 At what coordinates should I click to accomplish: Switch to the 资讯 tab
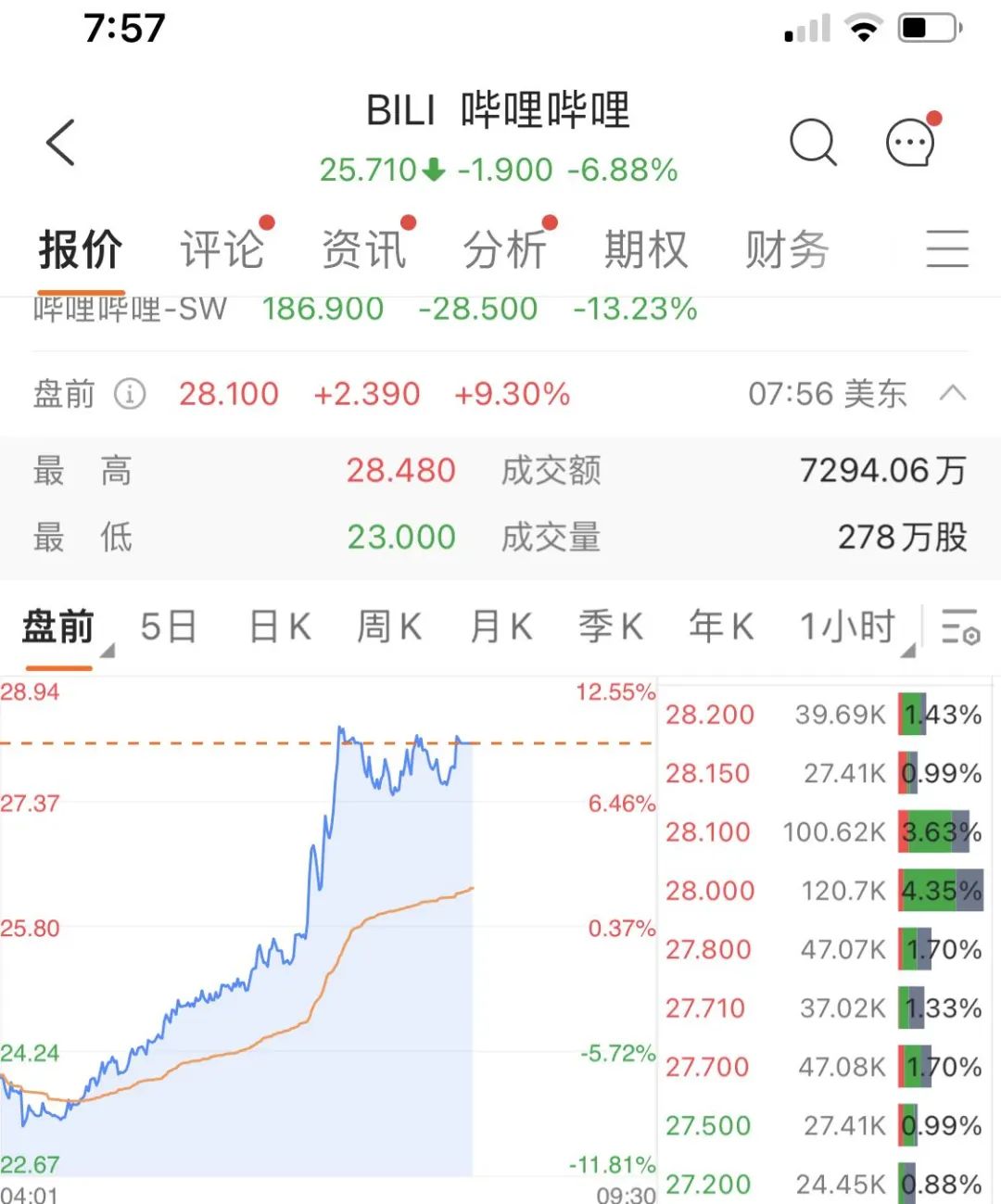pyautogui.click(x=364, y=250)
